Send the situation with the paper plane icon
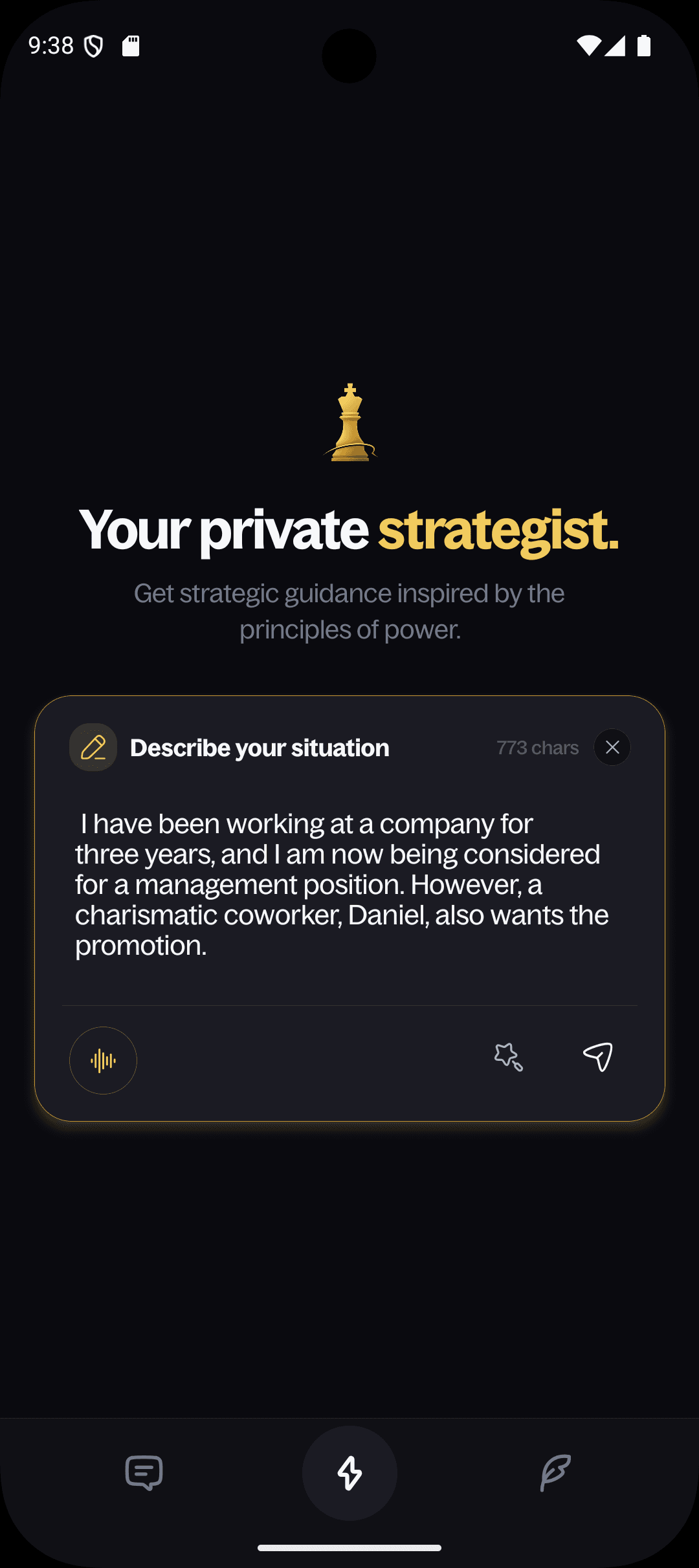 point(598,1057)
